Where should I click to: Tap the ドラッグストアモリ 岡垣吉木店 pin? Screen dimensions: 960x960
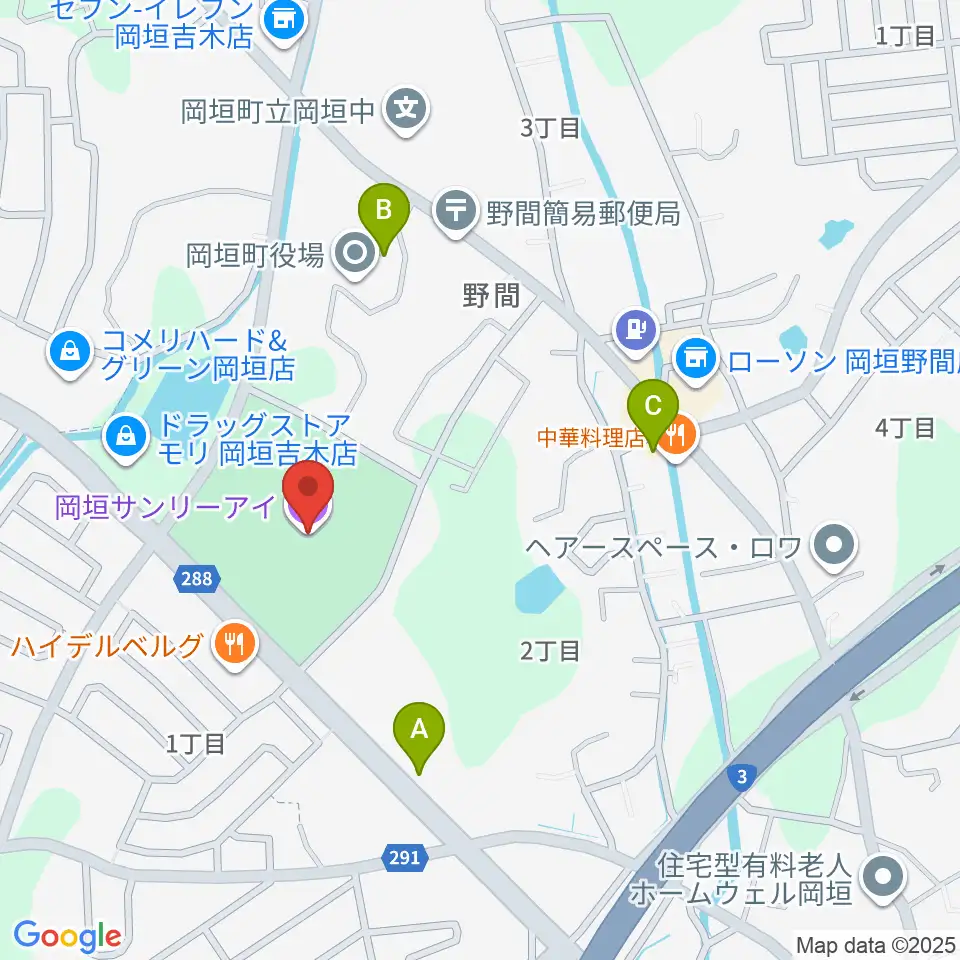click(x=126, y=438)
